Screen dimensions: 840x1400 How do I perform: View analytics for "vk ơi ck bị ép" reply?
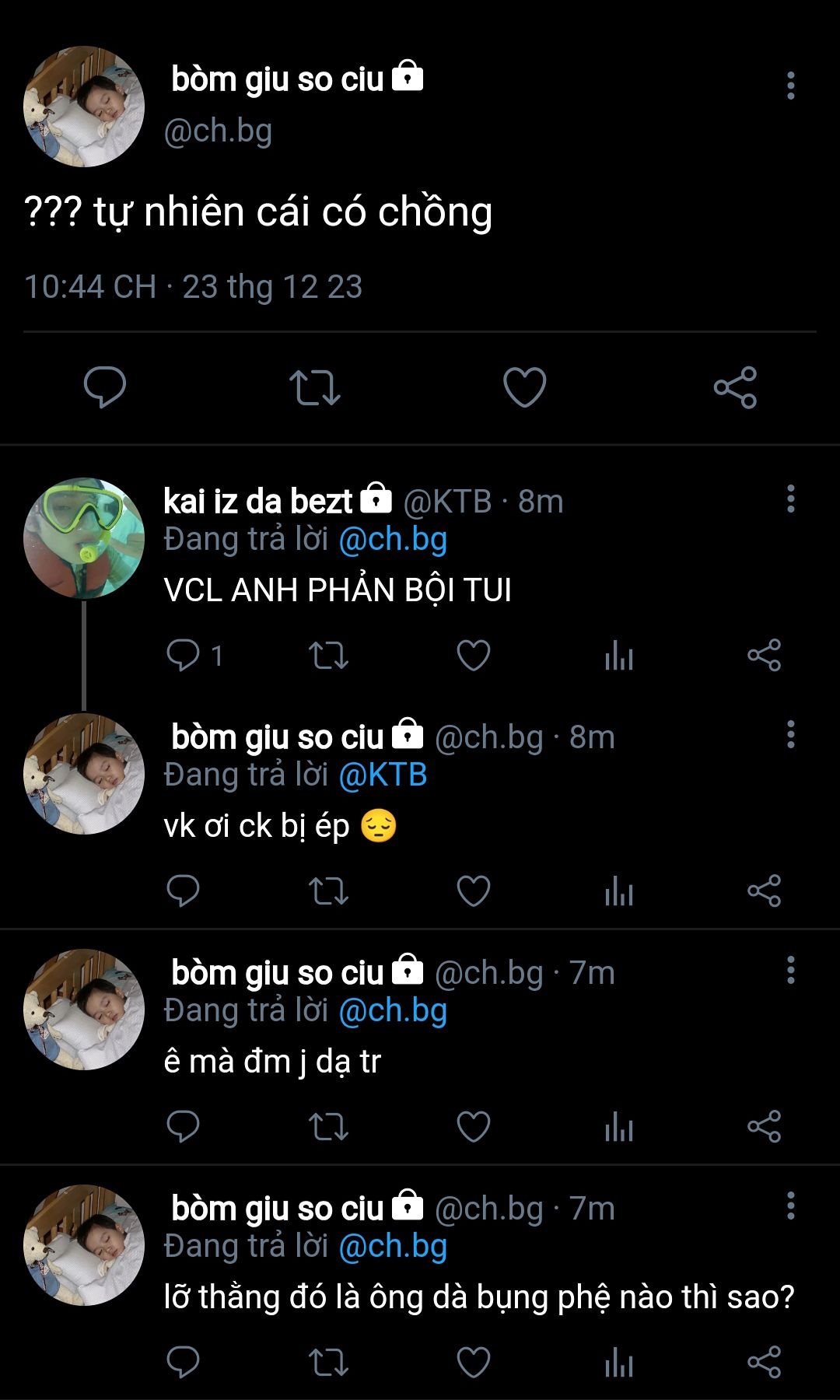pos(619,891)
